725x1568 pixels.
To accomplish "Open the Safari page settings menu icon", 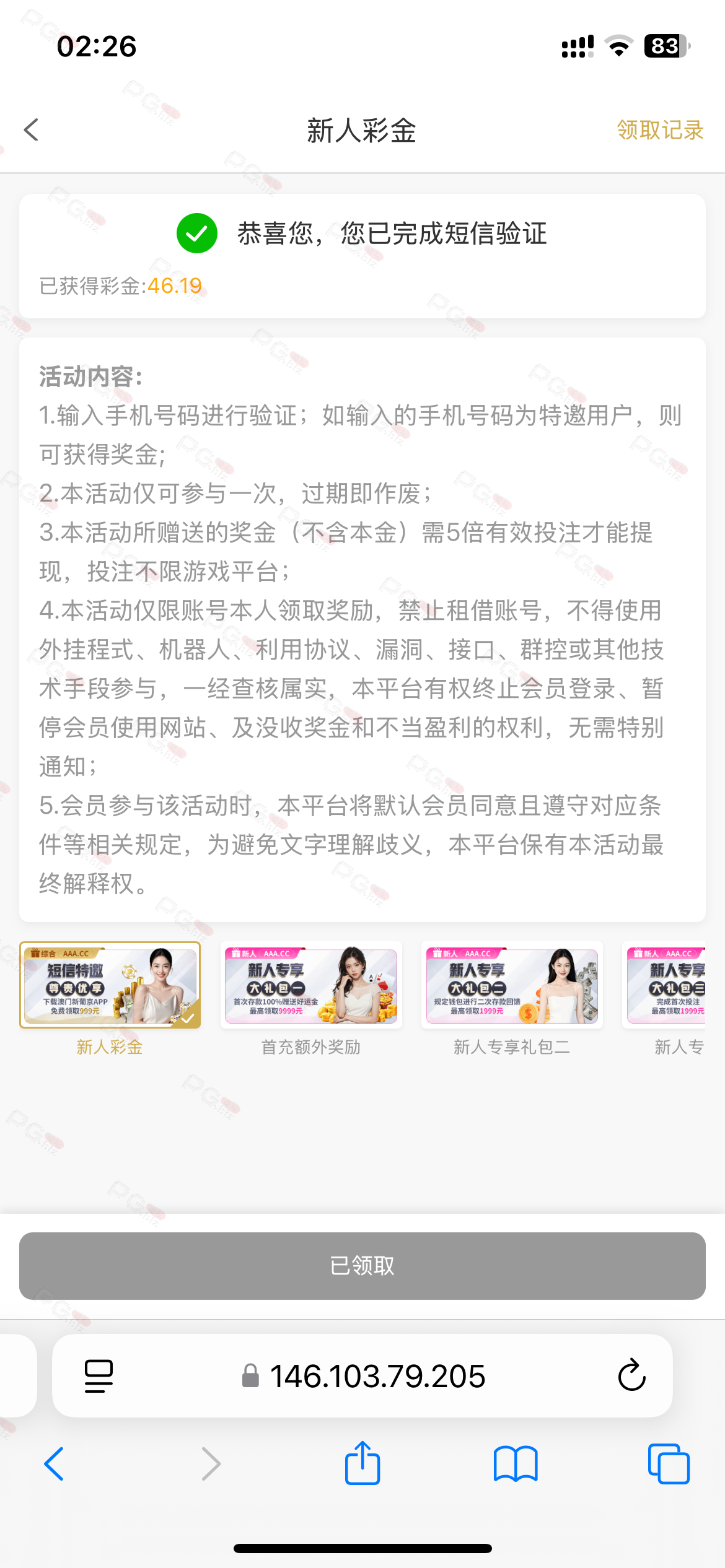I will tap(99, 1376).
